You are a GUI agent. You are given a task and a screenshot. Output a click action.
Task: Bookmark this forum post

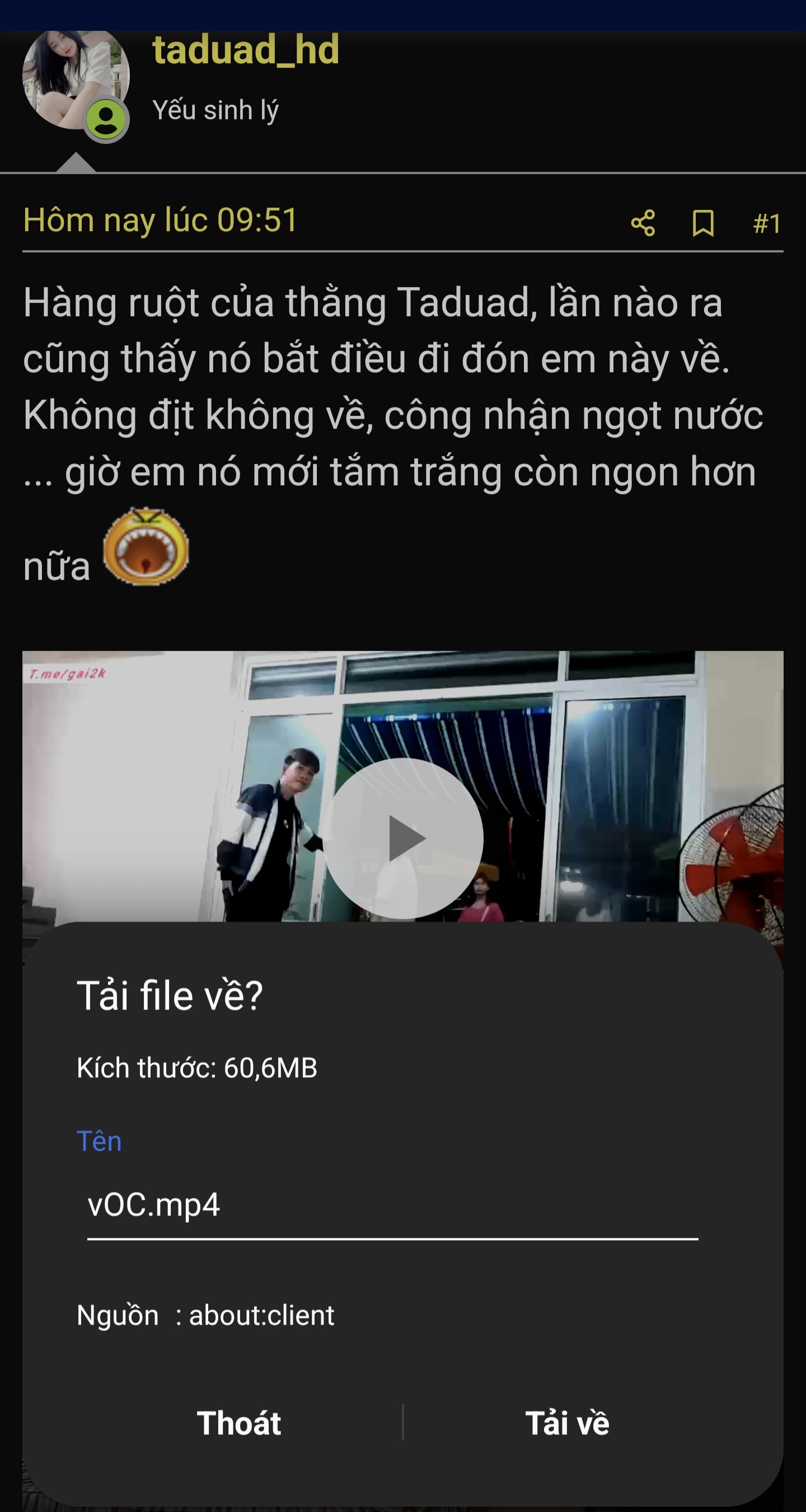[x=702, y=223]
